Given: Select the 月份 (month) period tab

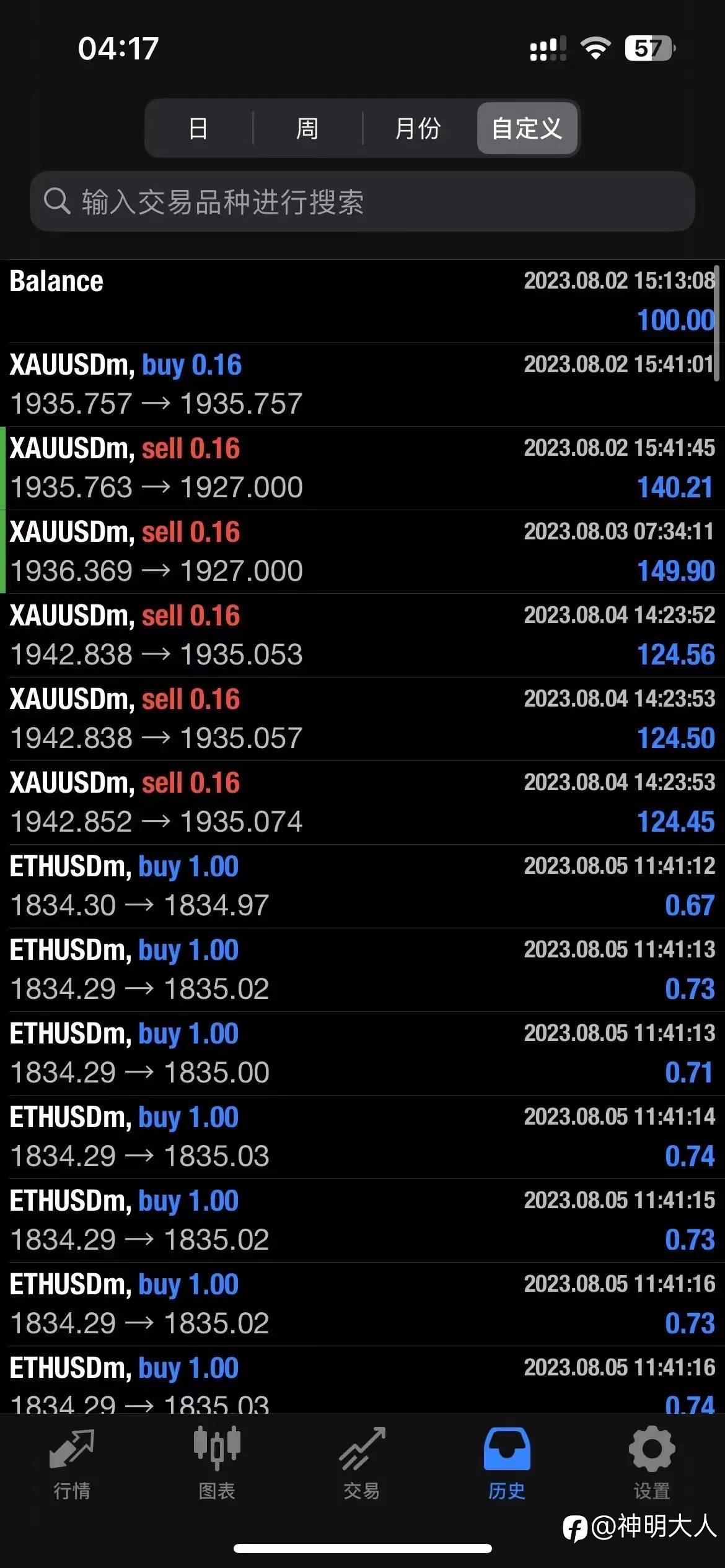Looking at the screenshot, I should 418,128.
